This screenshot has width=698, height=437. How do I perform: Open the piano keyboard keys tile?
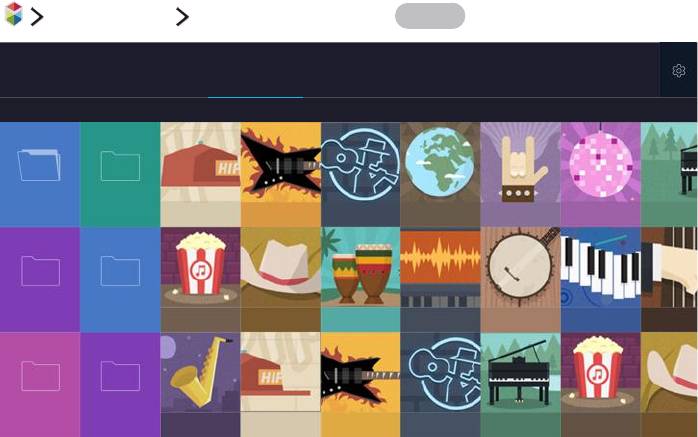[601, 279]
